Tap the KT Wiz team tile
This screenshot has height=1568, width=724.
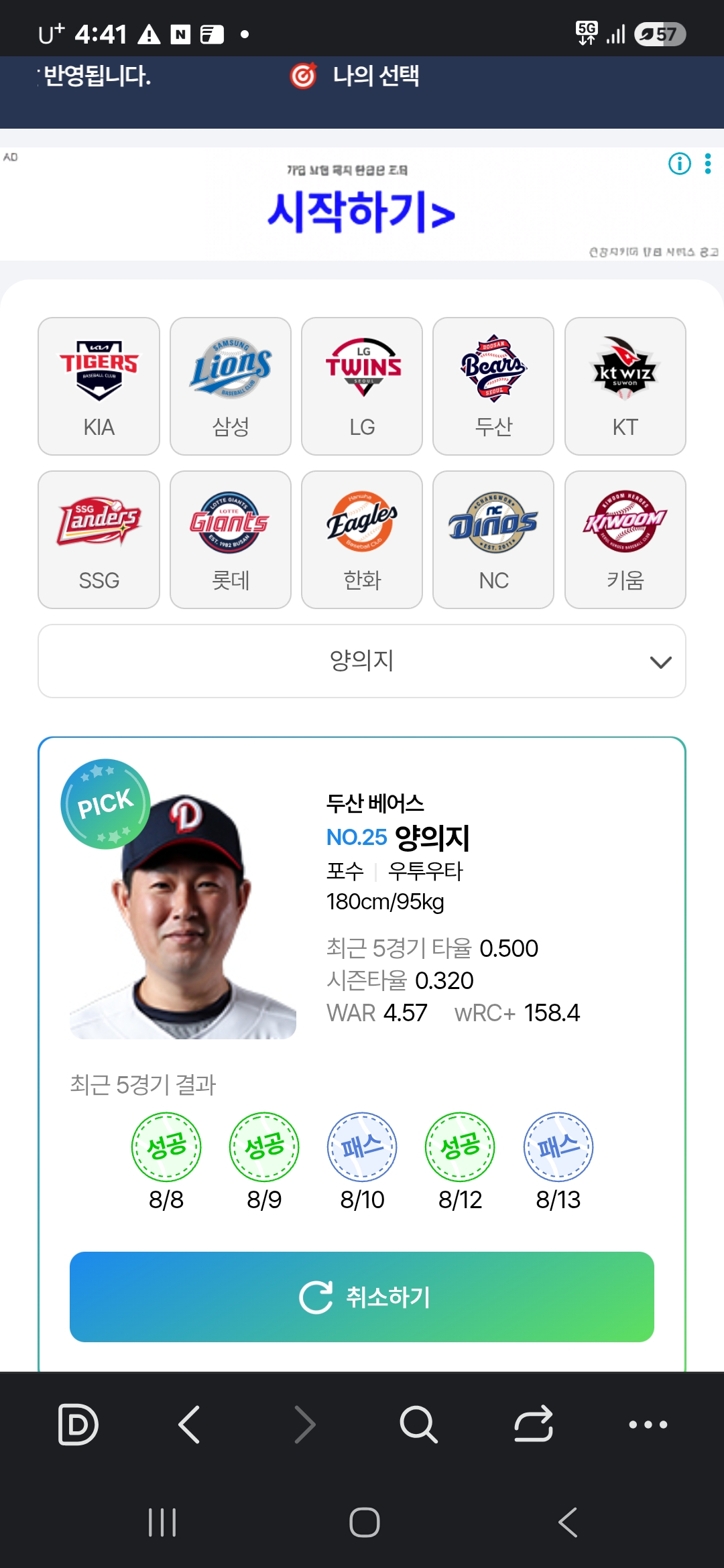tap(625, 386)
